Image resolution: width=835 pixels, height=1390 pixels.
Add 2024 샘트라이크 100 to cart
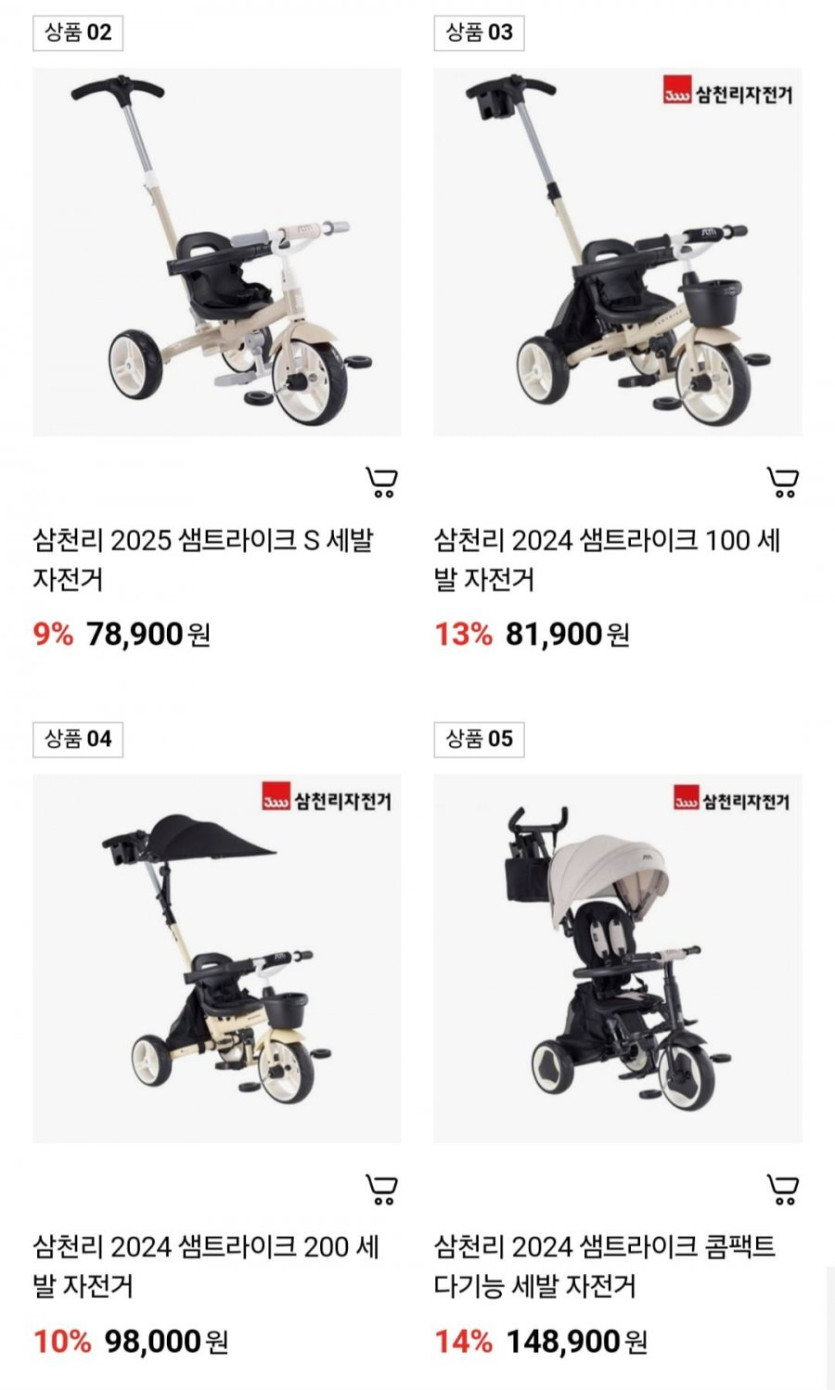[x=782, y=483]
